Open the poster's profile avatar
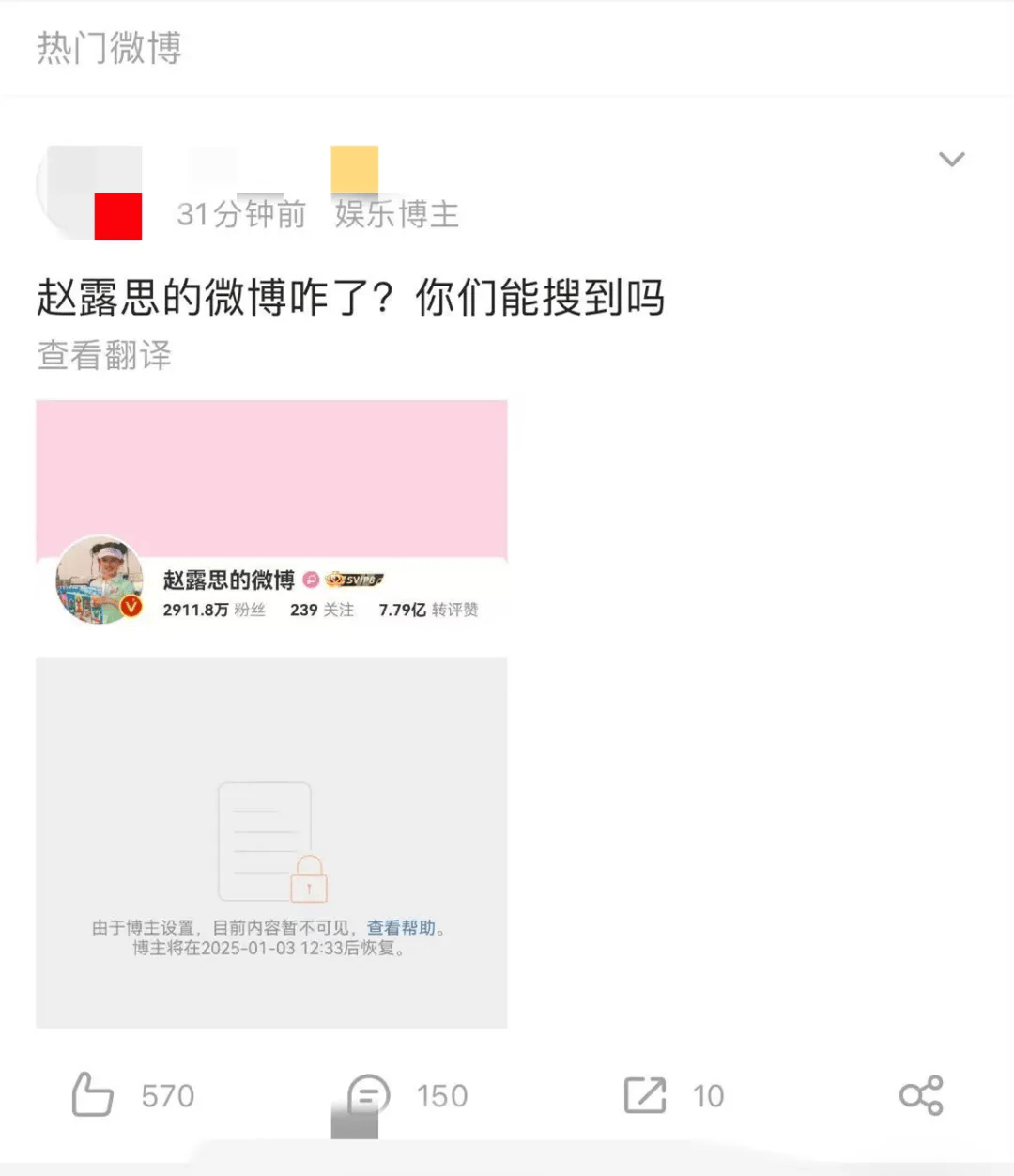This screenshot has width=1014, height=1176. (x=91, y=188)
